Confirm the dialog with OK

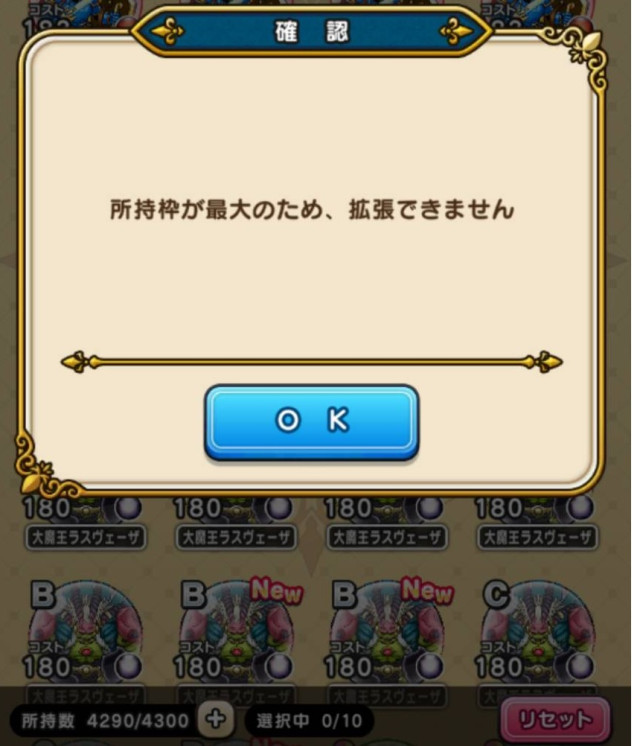[311, 422]
